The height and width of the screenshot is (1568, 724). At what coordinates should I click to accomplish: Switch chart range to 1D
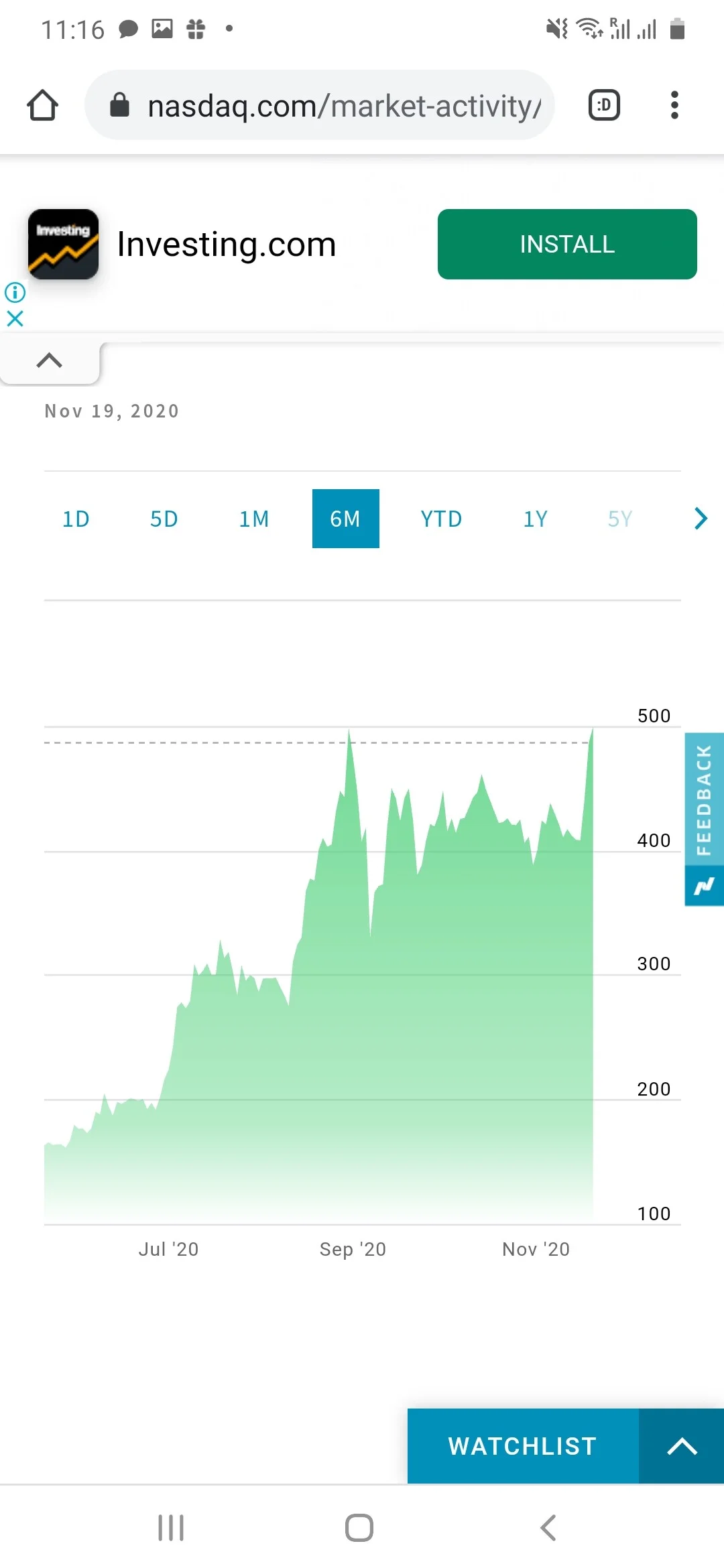(76, 519)
